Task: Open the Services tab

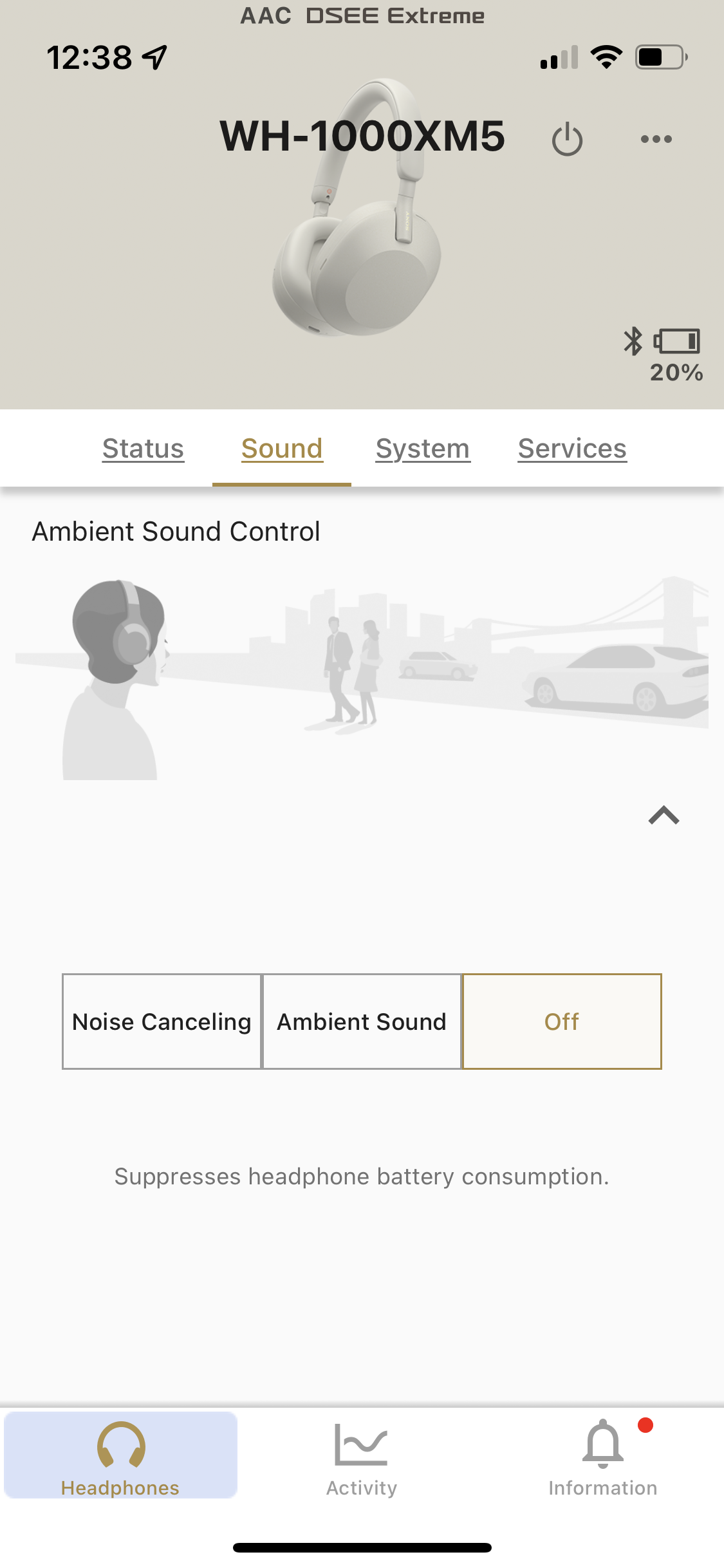Action: [572, 449]
